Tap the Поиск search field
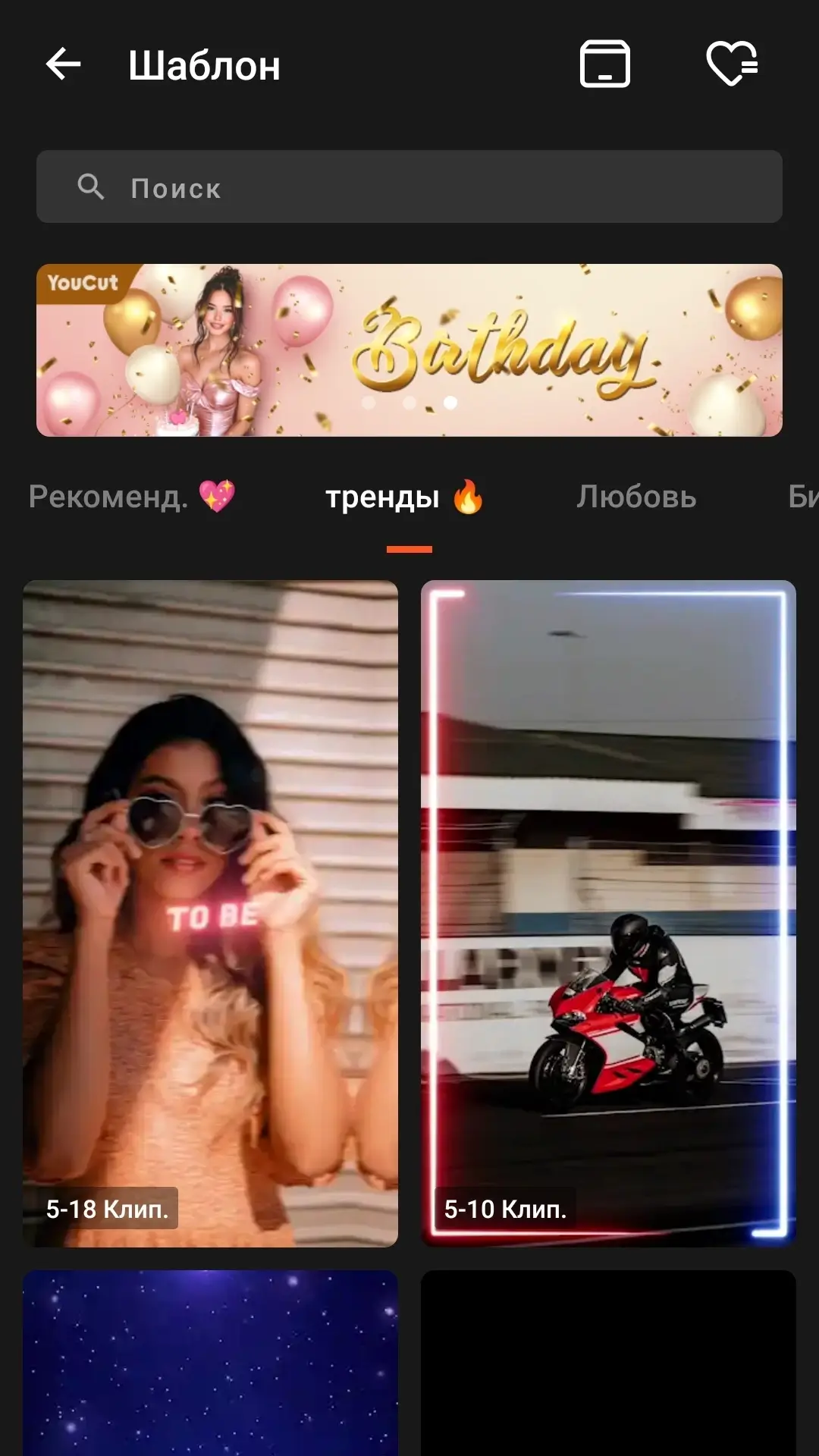 point(409,187)
